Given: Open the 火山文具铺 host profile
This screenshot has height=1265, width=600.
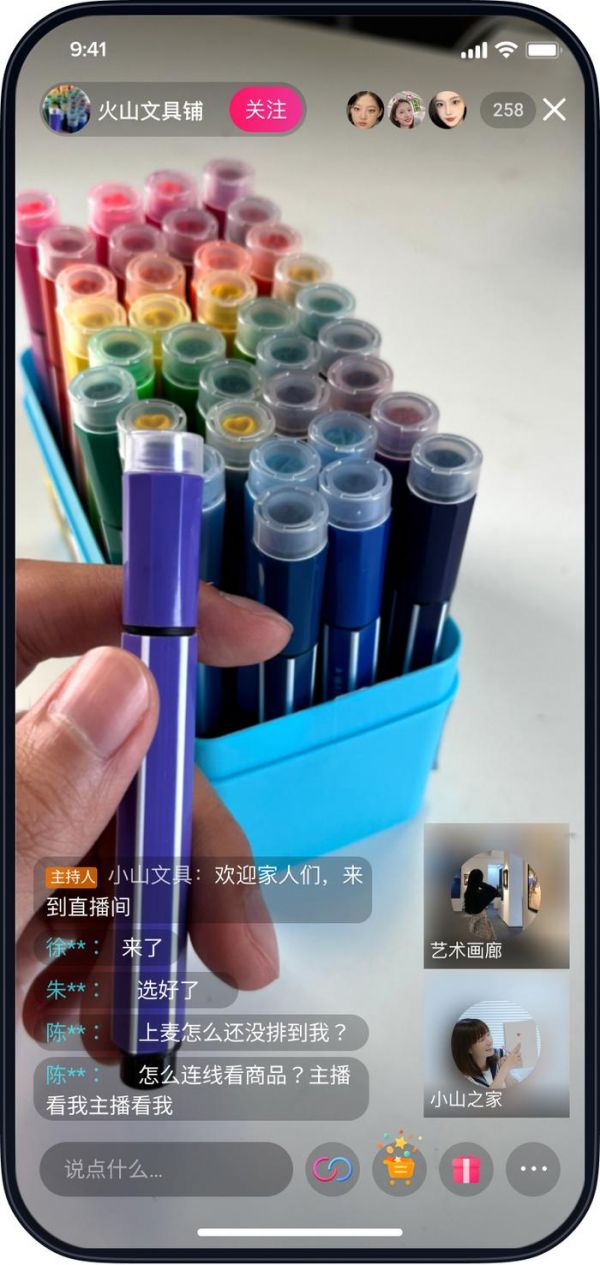Looking at the screenshot, I should (66, 110).
